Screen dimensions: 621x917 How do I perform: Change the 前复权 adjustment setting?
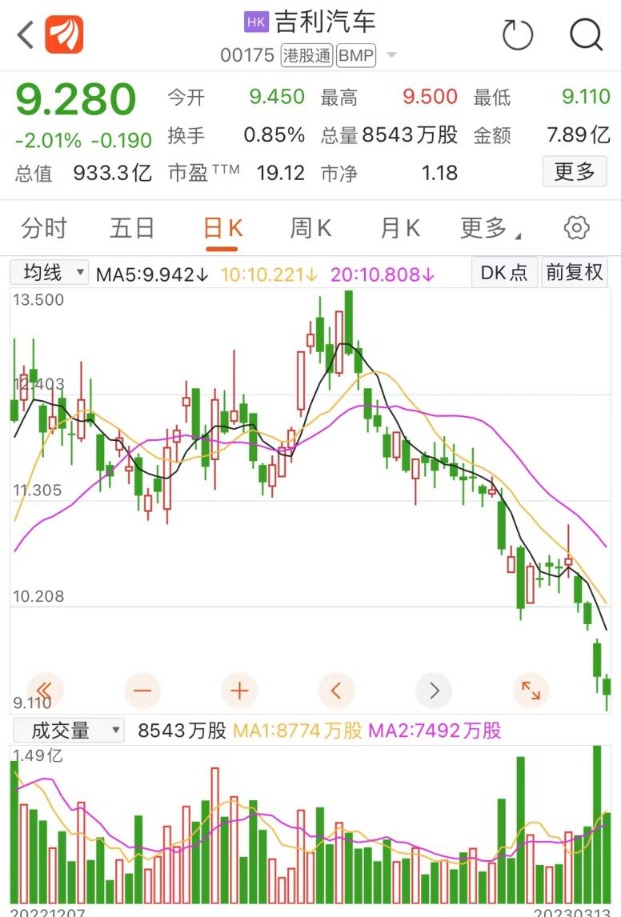574,273
